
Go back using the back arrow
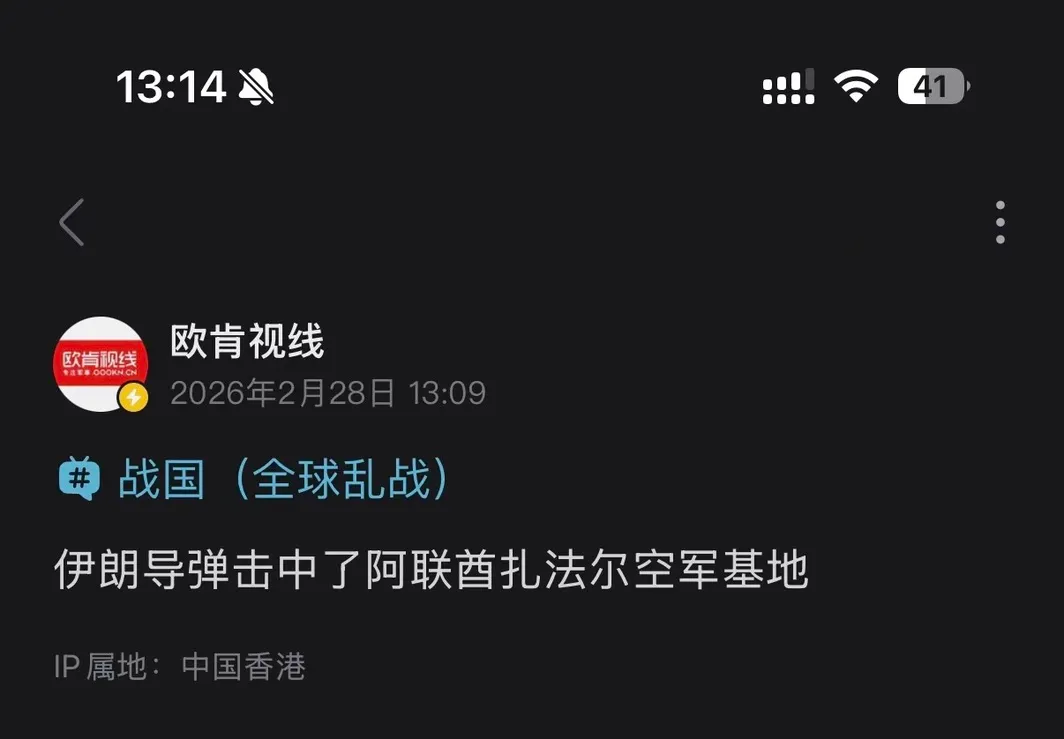click(x=72, y=222)
